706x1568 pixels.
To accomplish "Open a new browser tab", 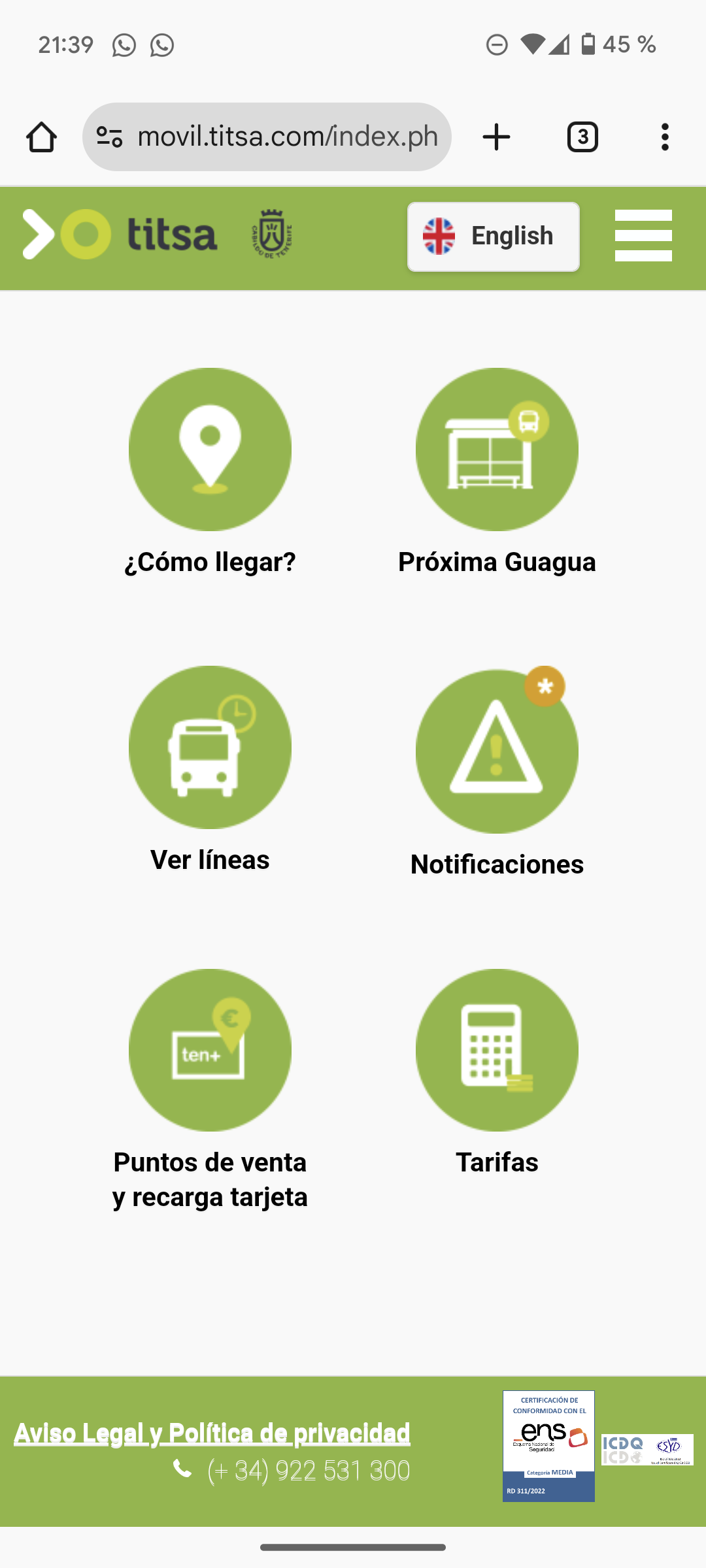I will [496, 137].
